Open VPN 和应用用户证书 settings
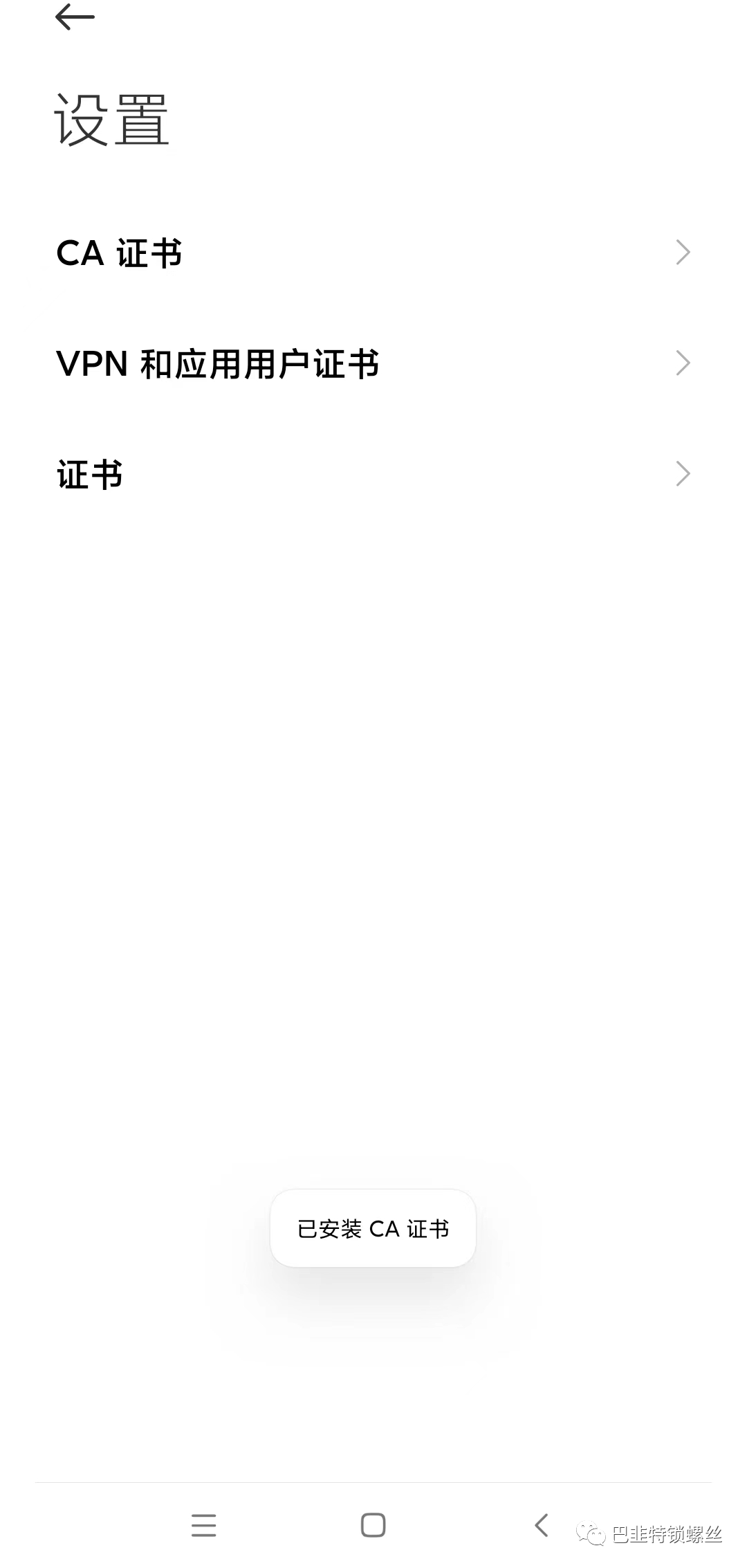The image size is (747, 1568). point(373,363)
